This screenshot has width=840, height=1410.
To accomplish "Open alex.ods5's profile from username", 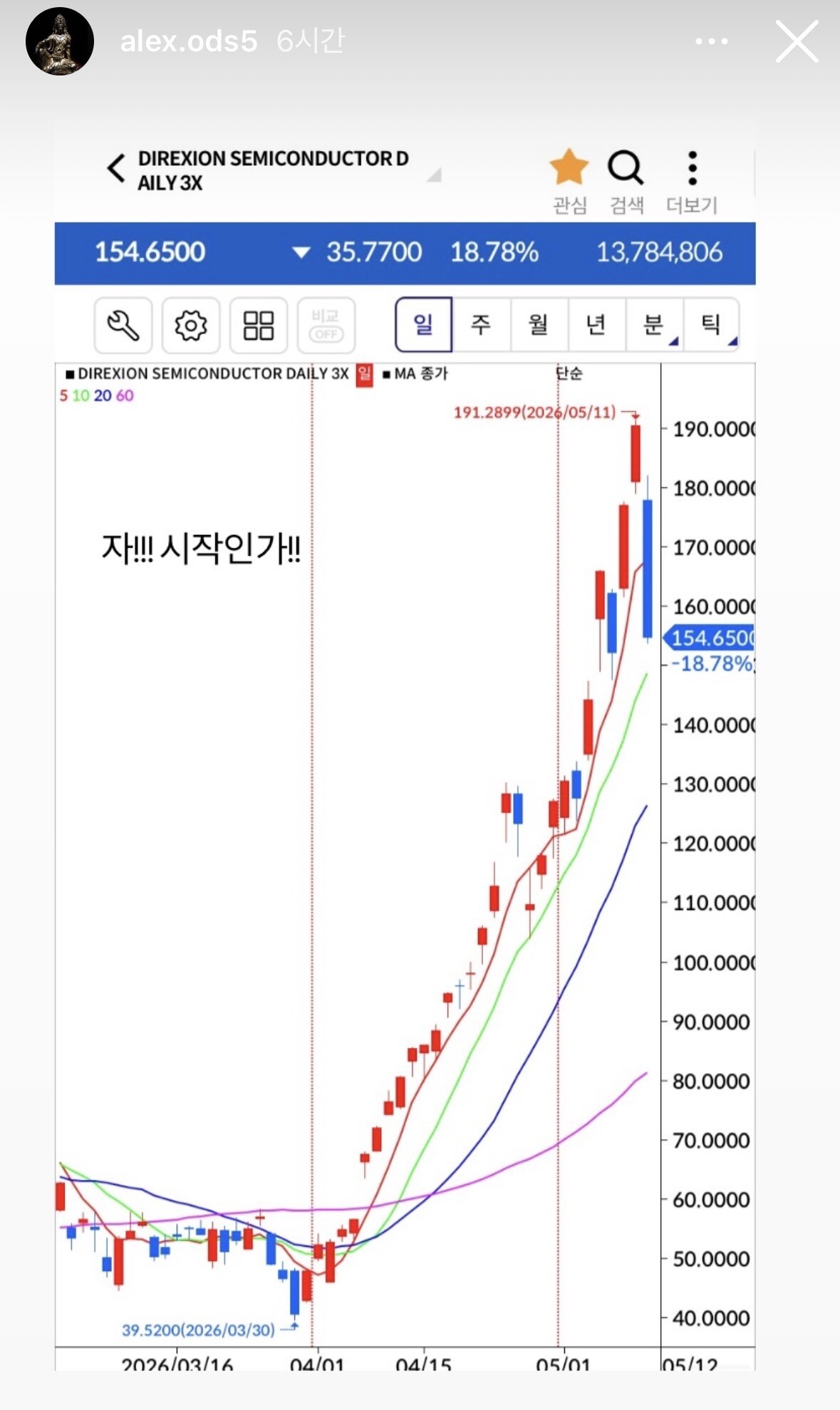I will (x=188, y=41).
